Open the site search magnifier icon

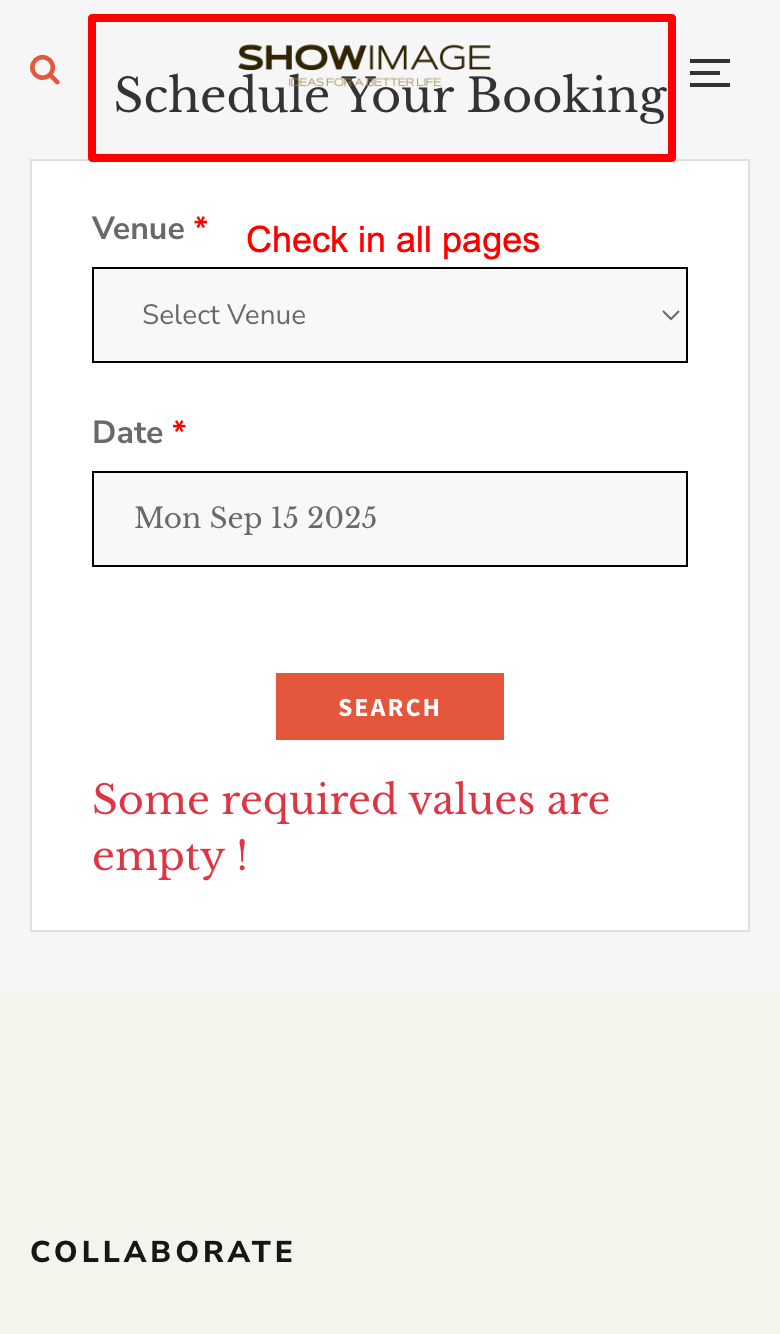click(45, 70)
